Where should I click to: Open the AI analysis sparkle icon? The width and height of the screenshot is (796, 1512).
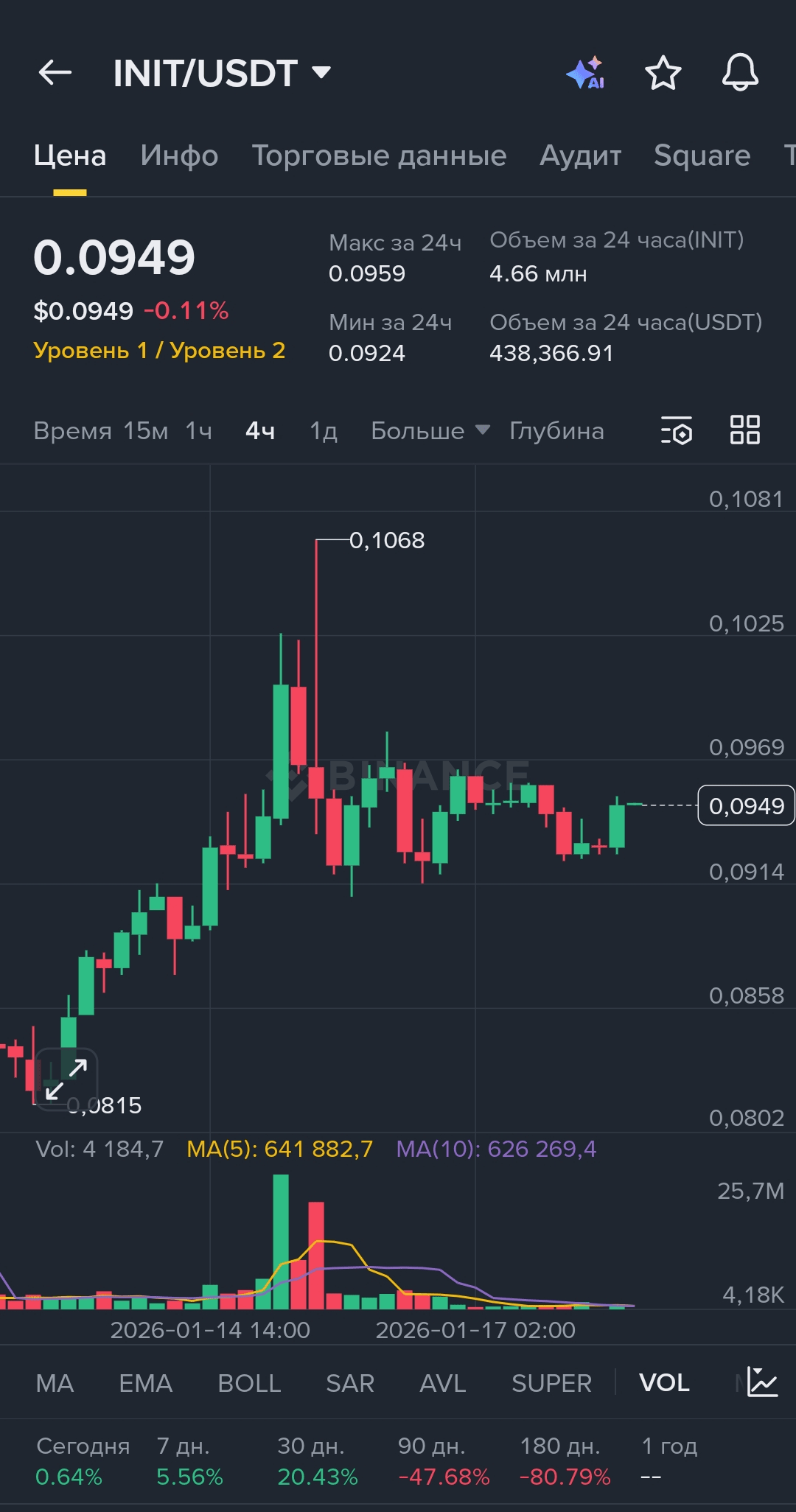[x=586, y=73]
